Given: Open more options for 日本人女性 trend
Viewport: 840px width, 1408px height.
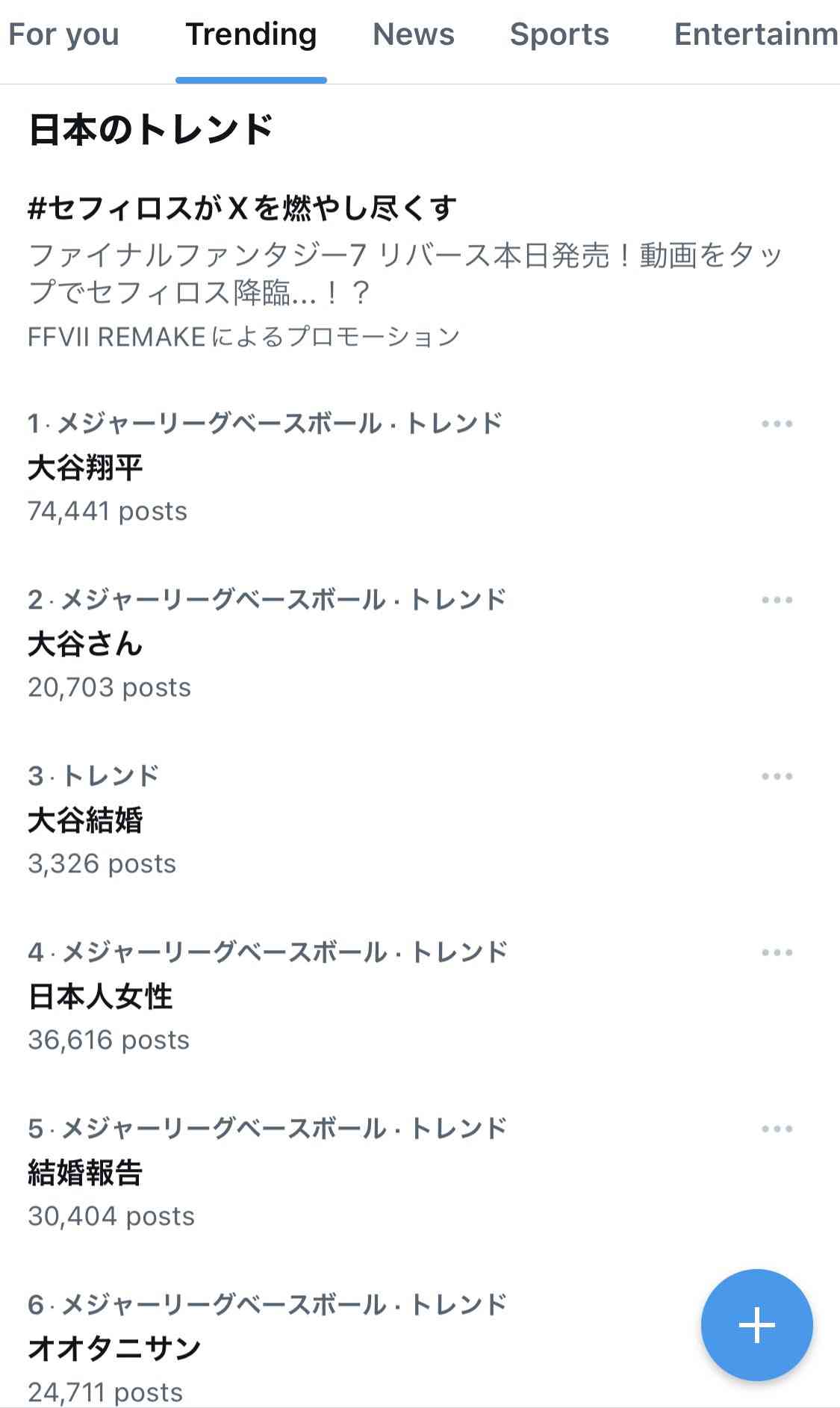Looking at the screenshot, I should click(x=777, y=953).
